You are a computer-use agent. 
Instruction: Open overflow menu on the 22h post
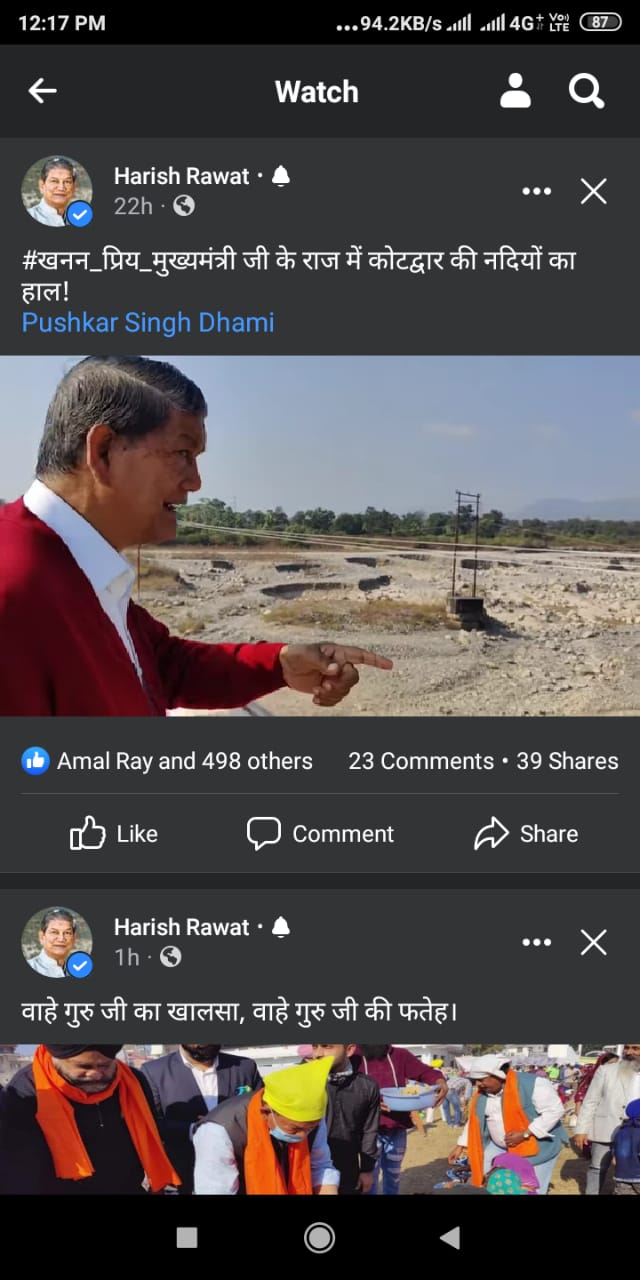[536, 191]
